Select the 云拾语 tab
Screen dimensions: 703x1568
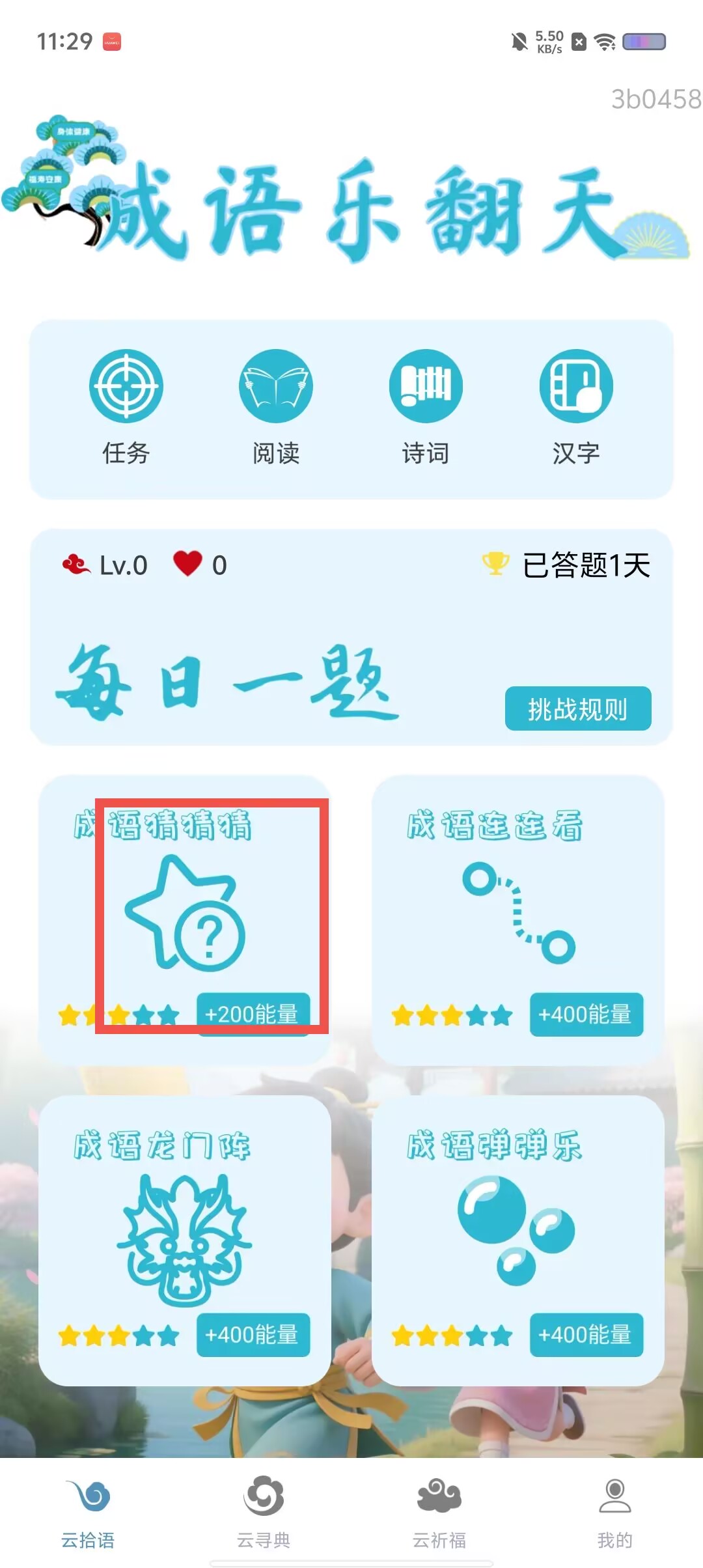click(88, 1512)
